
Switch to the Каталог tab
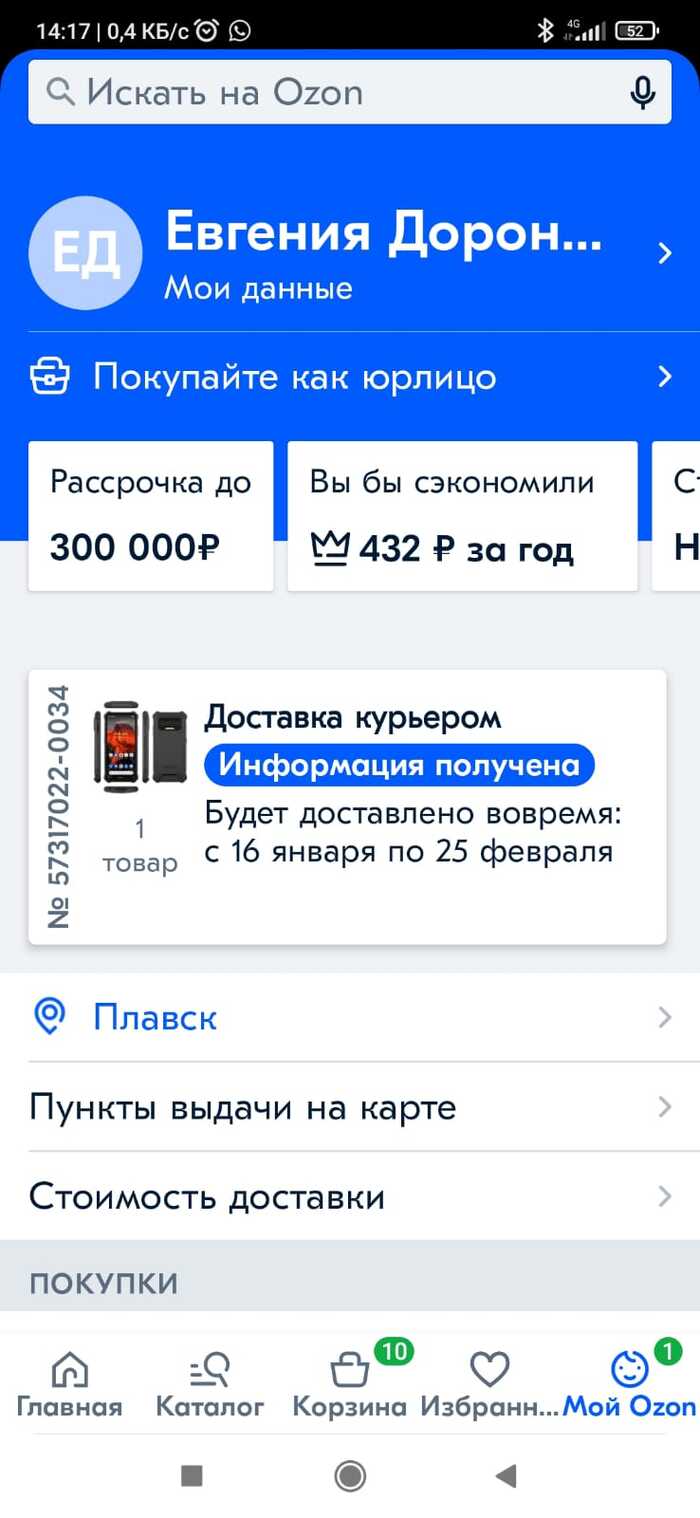click(210, 1384)
